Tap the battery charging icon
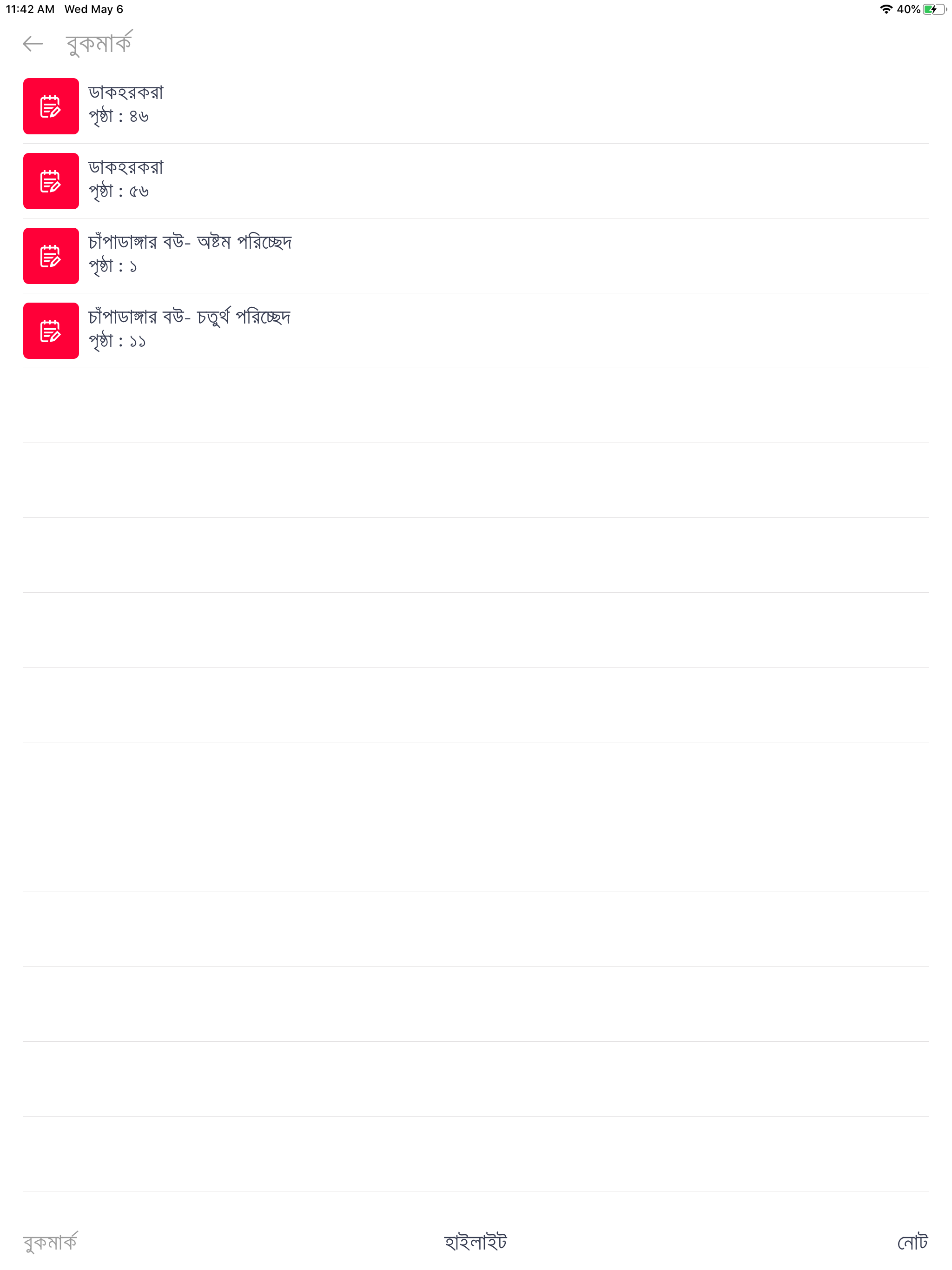 click(x=933, y=9)
